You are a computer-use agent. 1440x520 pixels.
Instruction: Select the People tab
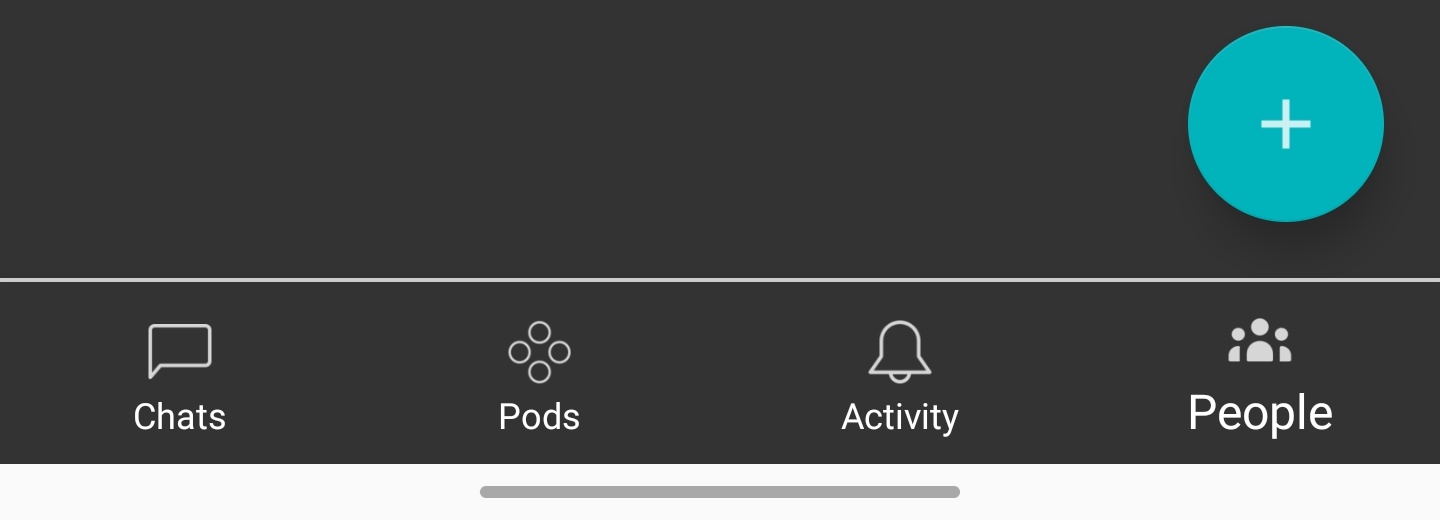click(x=1260, y=376)
